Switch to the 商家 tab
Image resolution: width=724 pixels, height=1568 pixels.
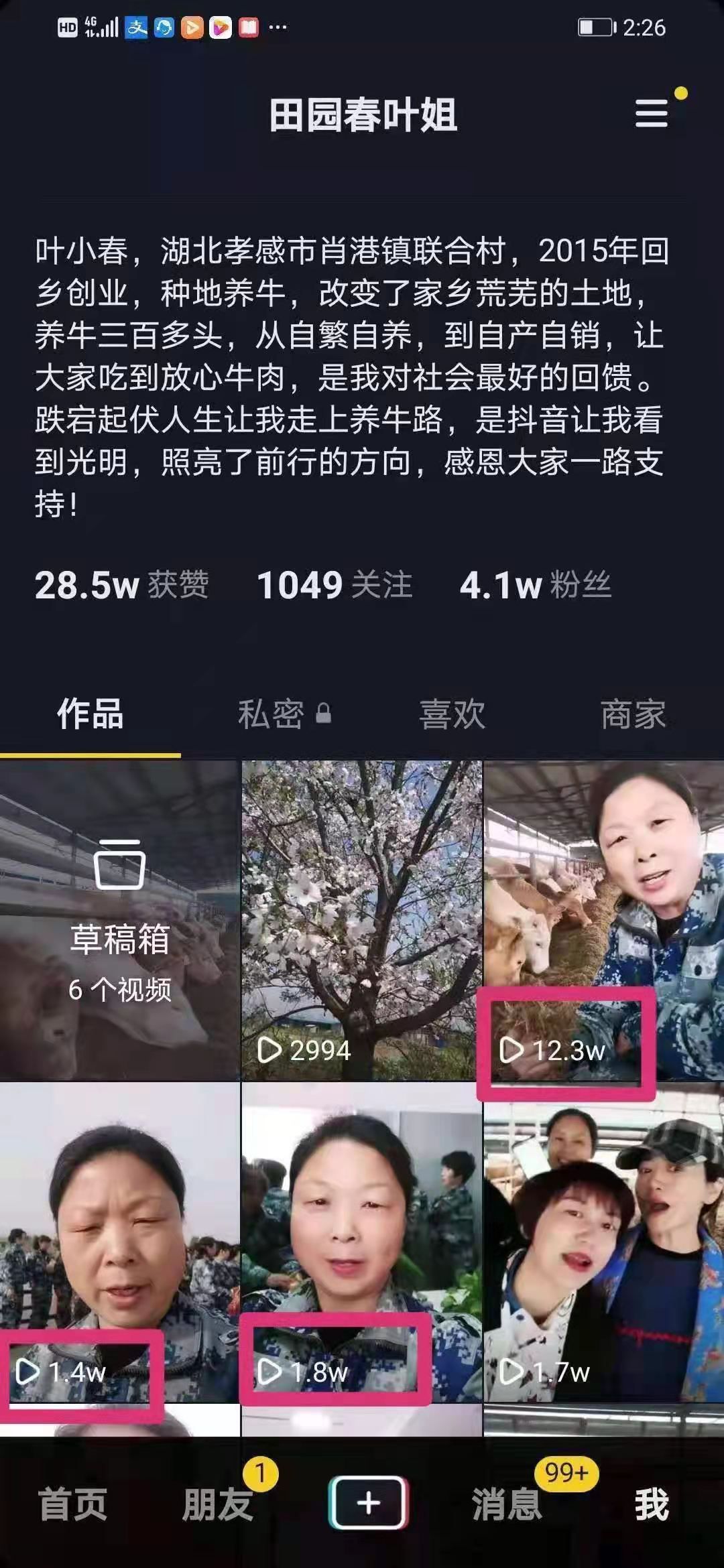[x=633, y=714]
